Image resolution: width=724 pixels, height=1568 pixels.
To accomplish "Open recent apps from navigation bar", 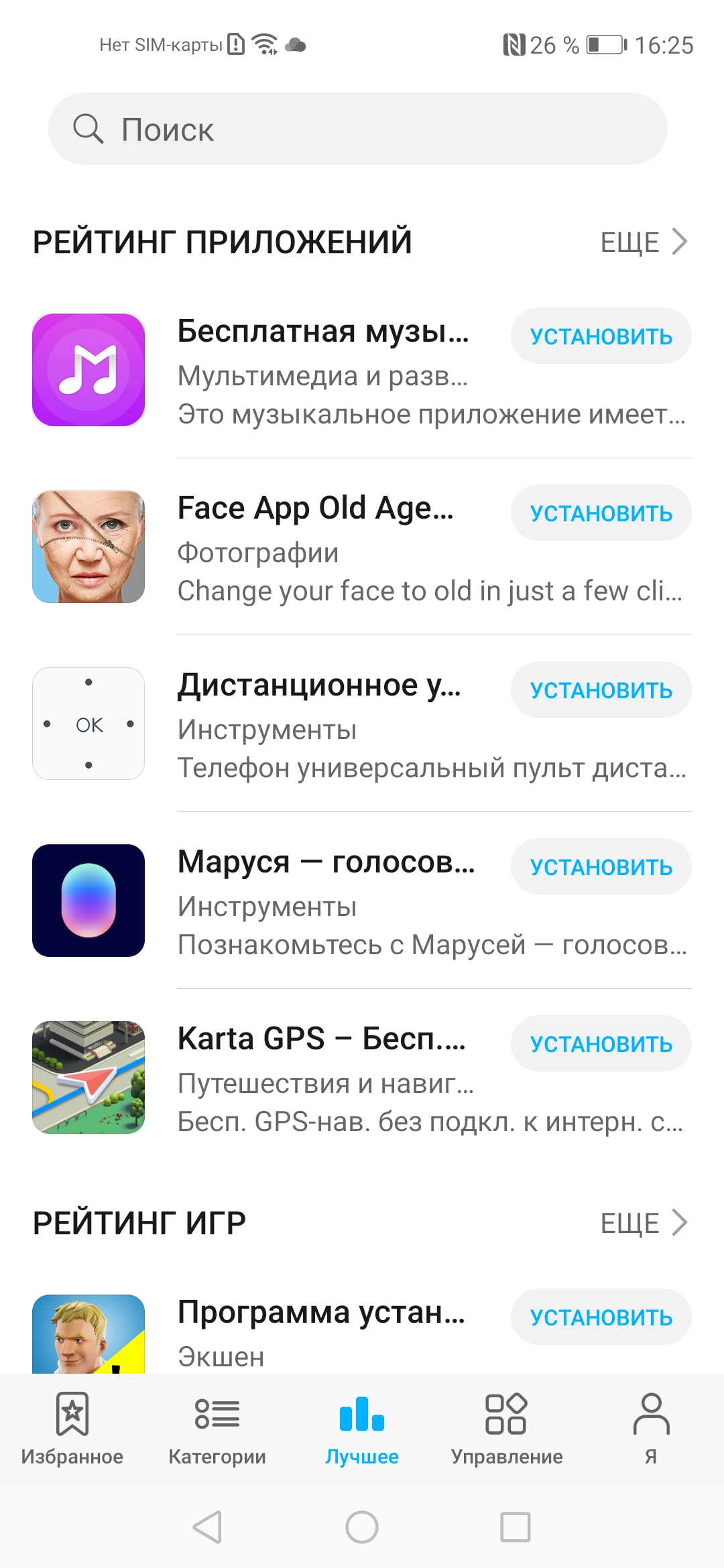I will tap(516, 1527).
